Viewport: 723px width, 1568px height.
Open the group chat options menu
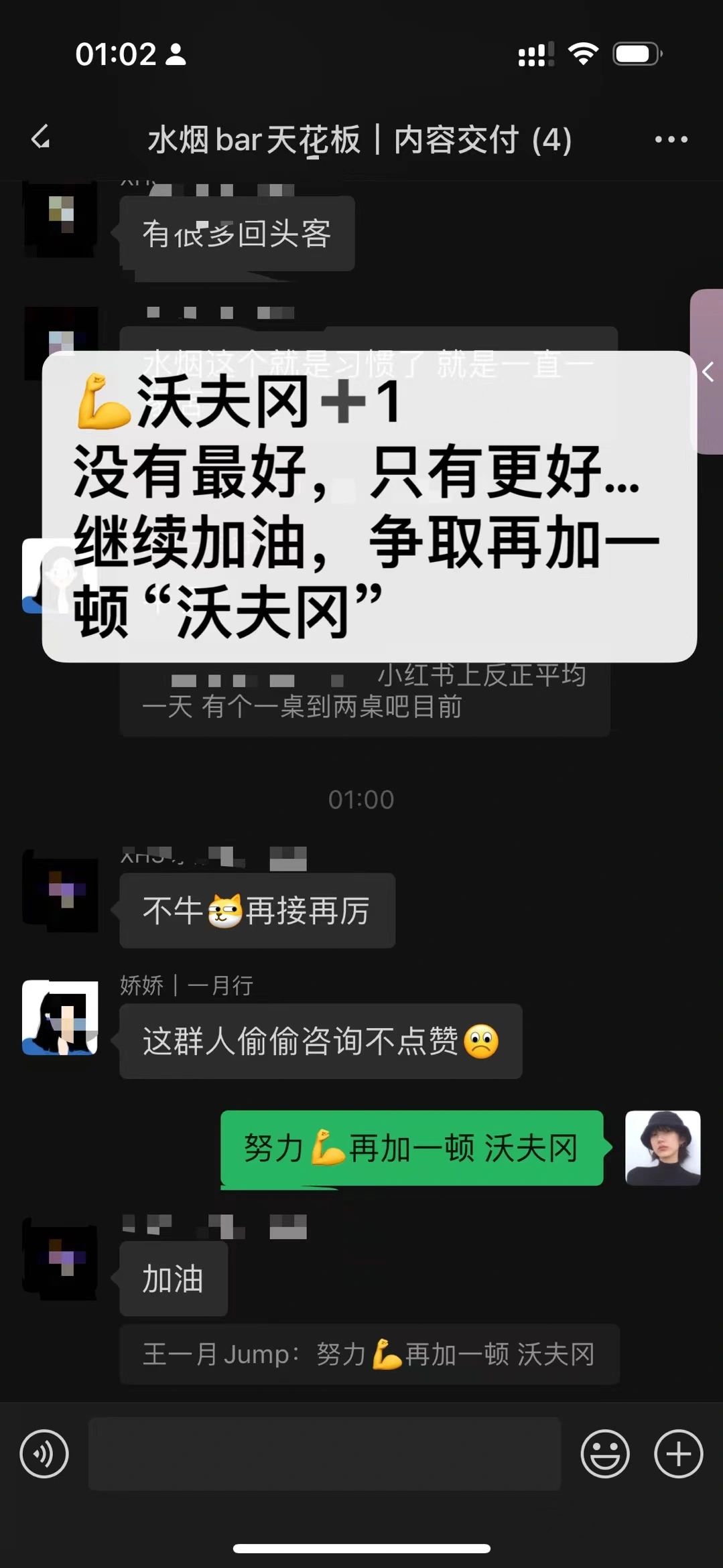(x=671, y=139)
